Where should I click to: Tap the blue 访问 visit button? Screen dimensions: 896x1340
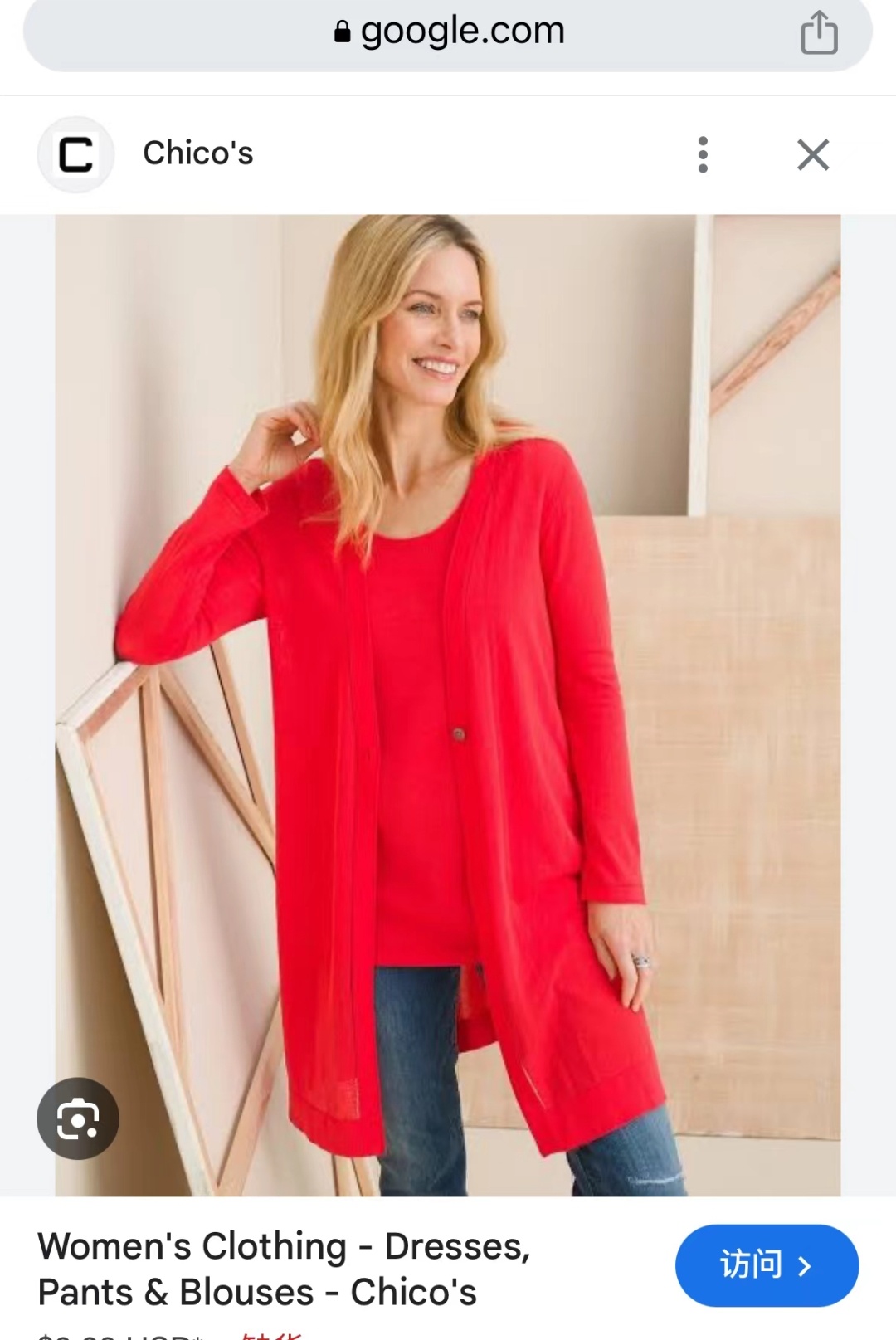pos(766,1264)
